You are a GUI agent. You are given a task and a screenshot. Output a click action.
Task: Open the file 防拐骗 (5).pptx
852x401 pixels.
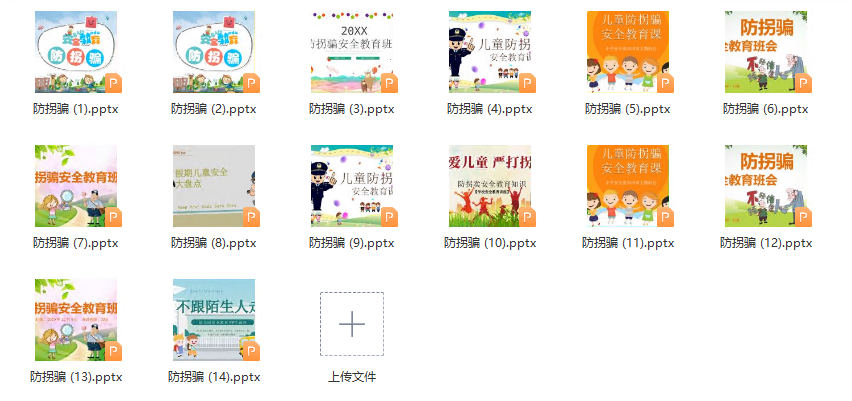(628, 52)
